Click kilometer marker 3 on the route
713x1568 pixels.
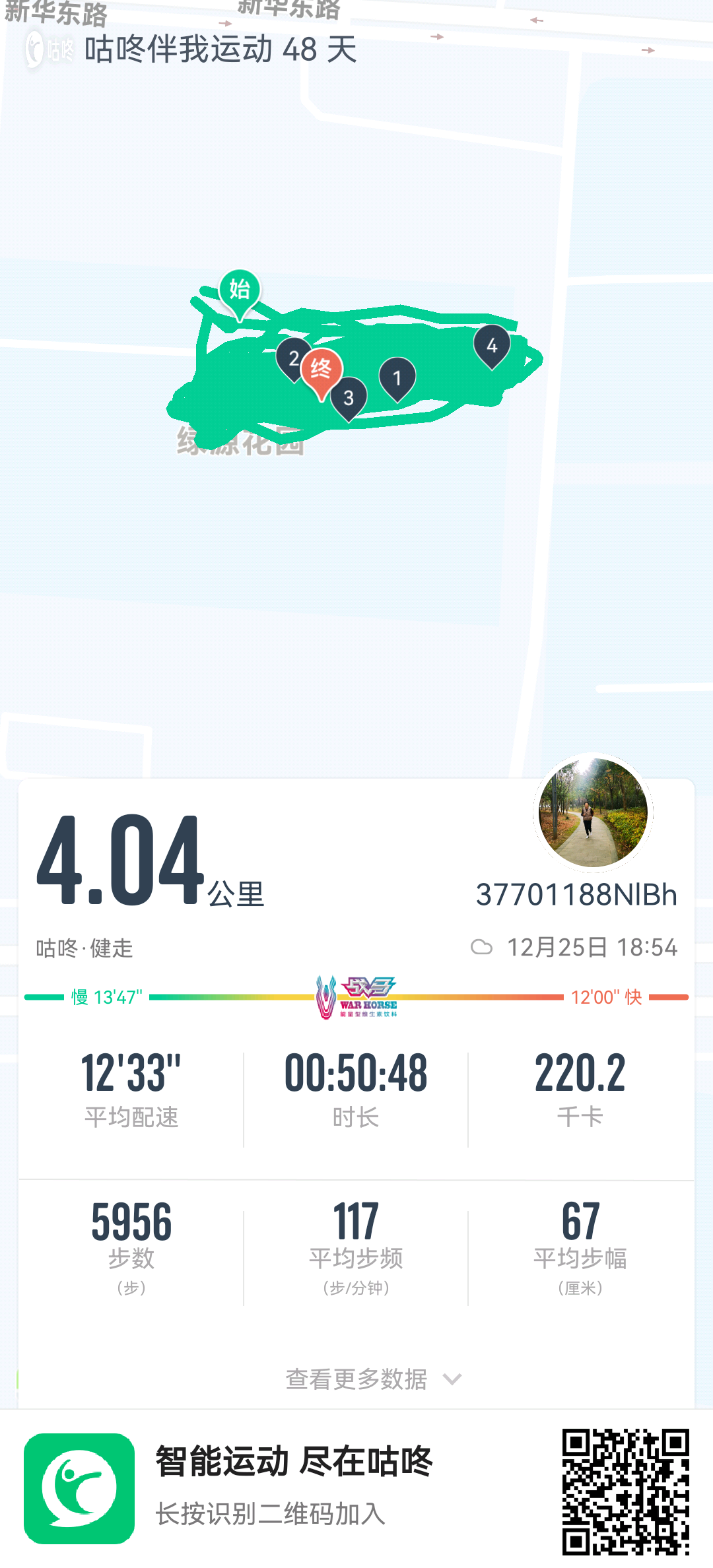tap(349, 397)
